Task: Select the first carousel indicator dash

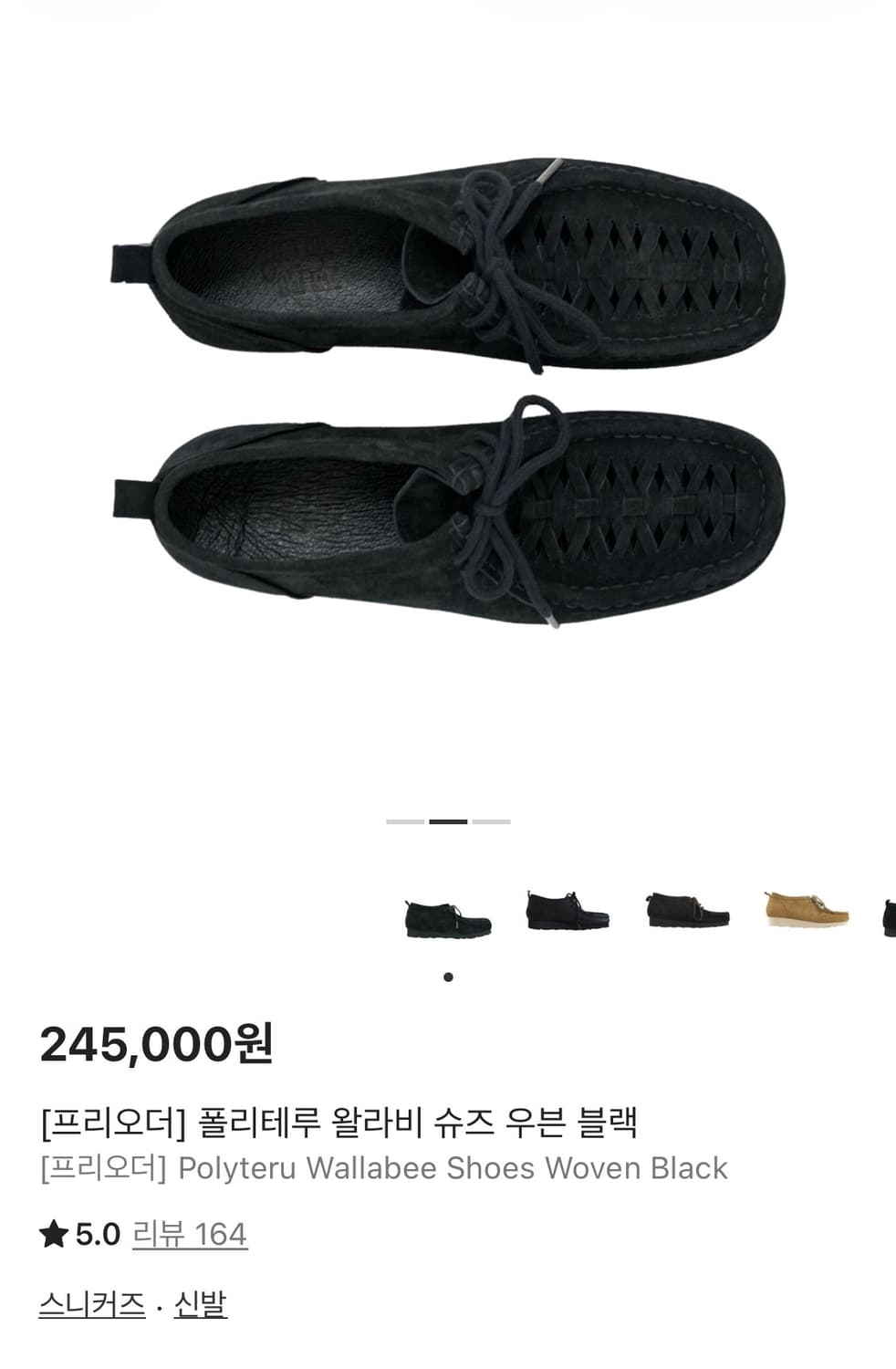Action: [x=404, y=820]
